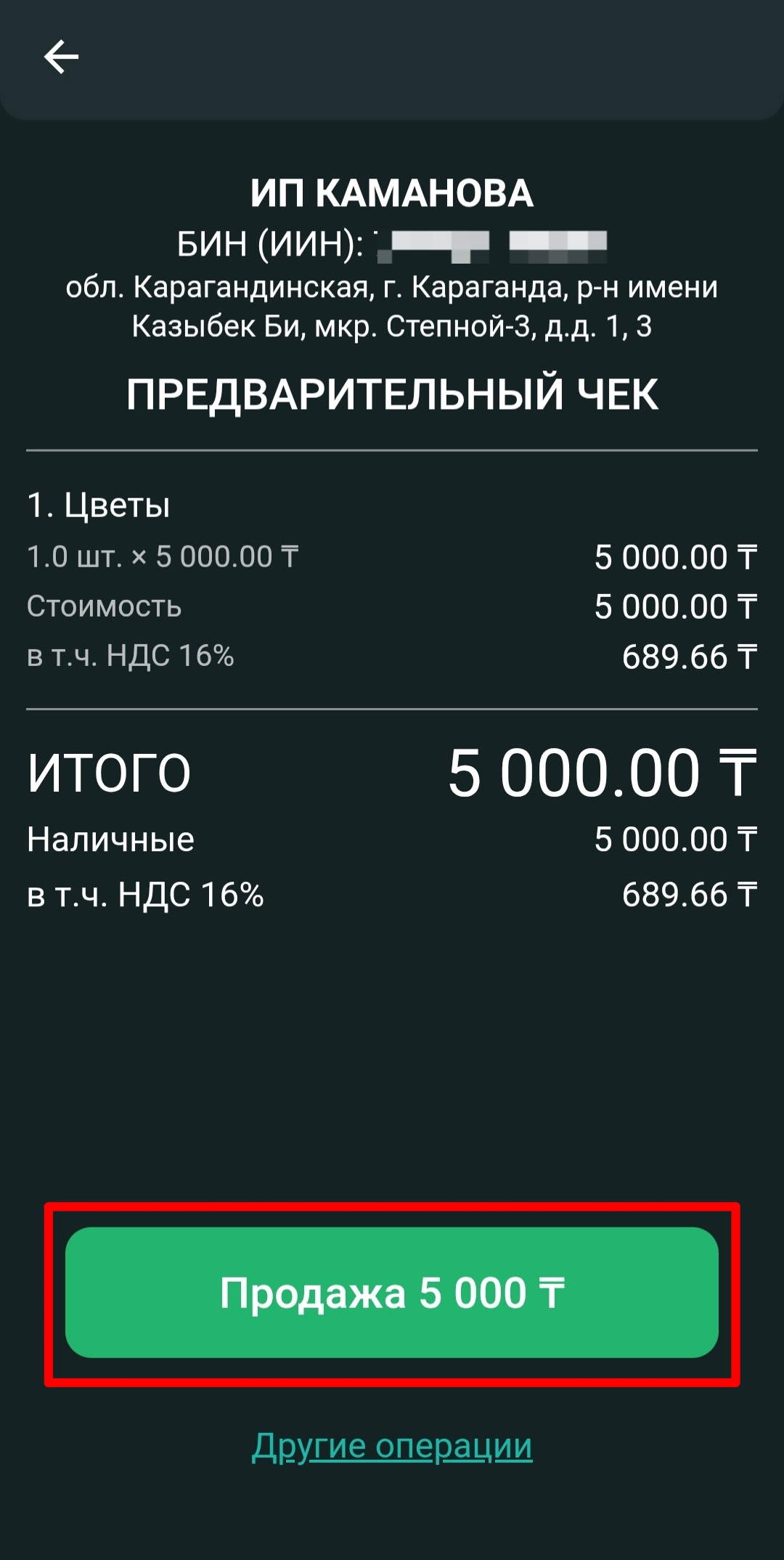Viewport: 784px width, 1560px height.
Task: Confirm the sale with Продажа 5 000 ₸
Action: click(392, 1293)
